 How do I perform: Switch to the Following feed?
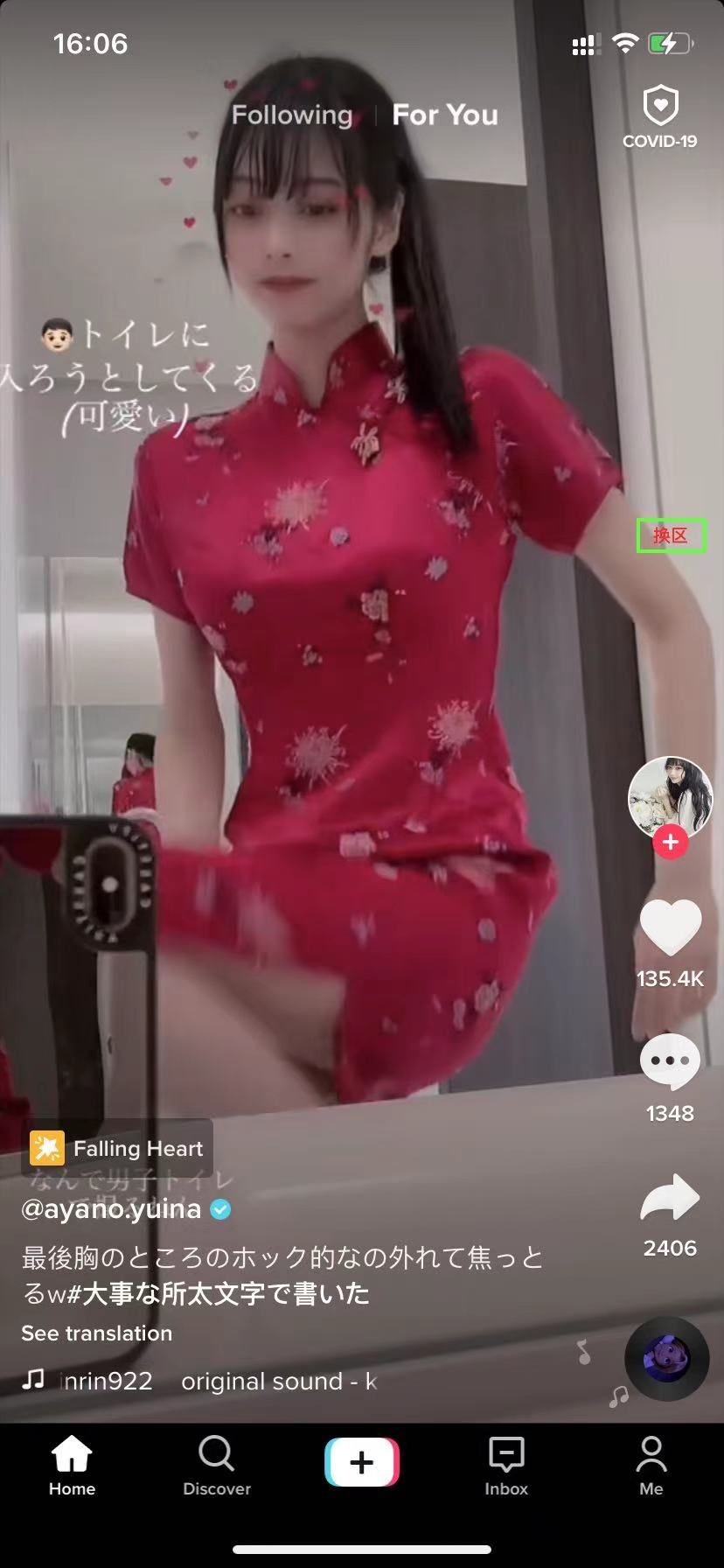(291, 115)
